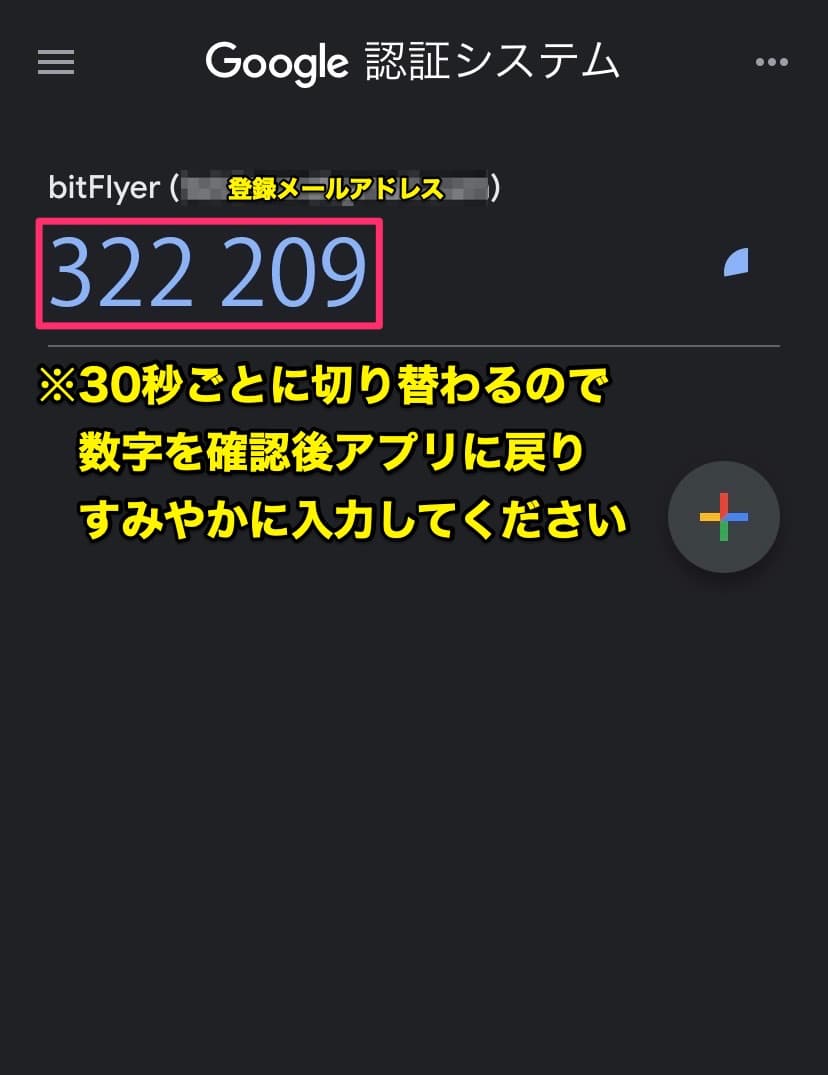Add a new account with plus button
Image resolution: width=828 pixels, height=1075 pixels.
[x=723, y=517]
